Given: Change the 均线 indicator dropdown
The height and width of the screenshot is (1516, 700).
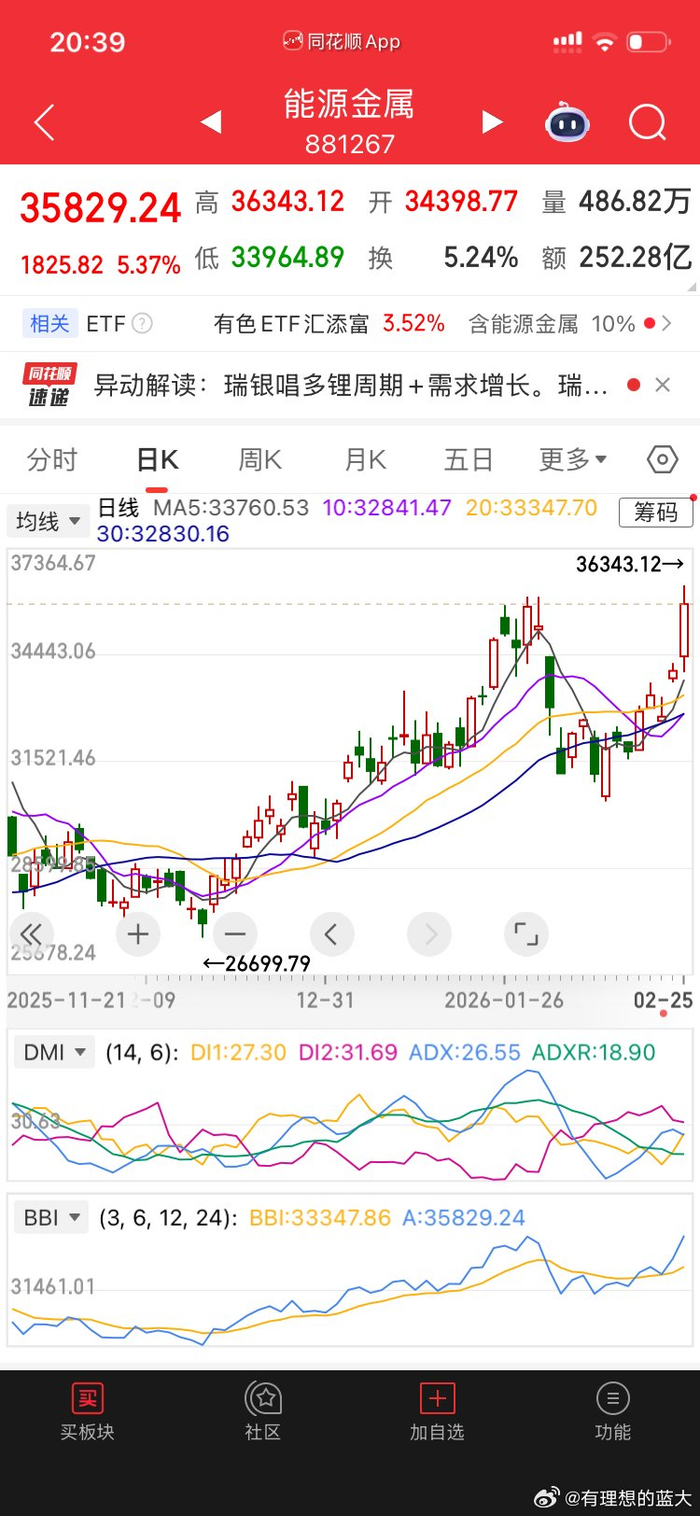Looking at the screenshot, I should tap(46, 521).
